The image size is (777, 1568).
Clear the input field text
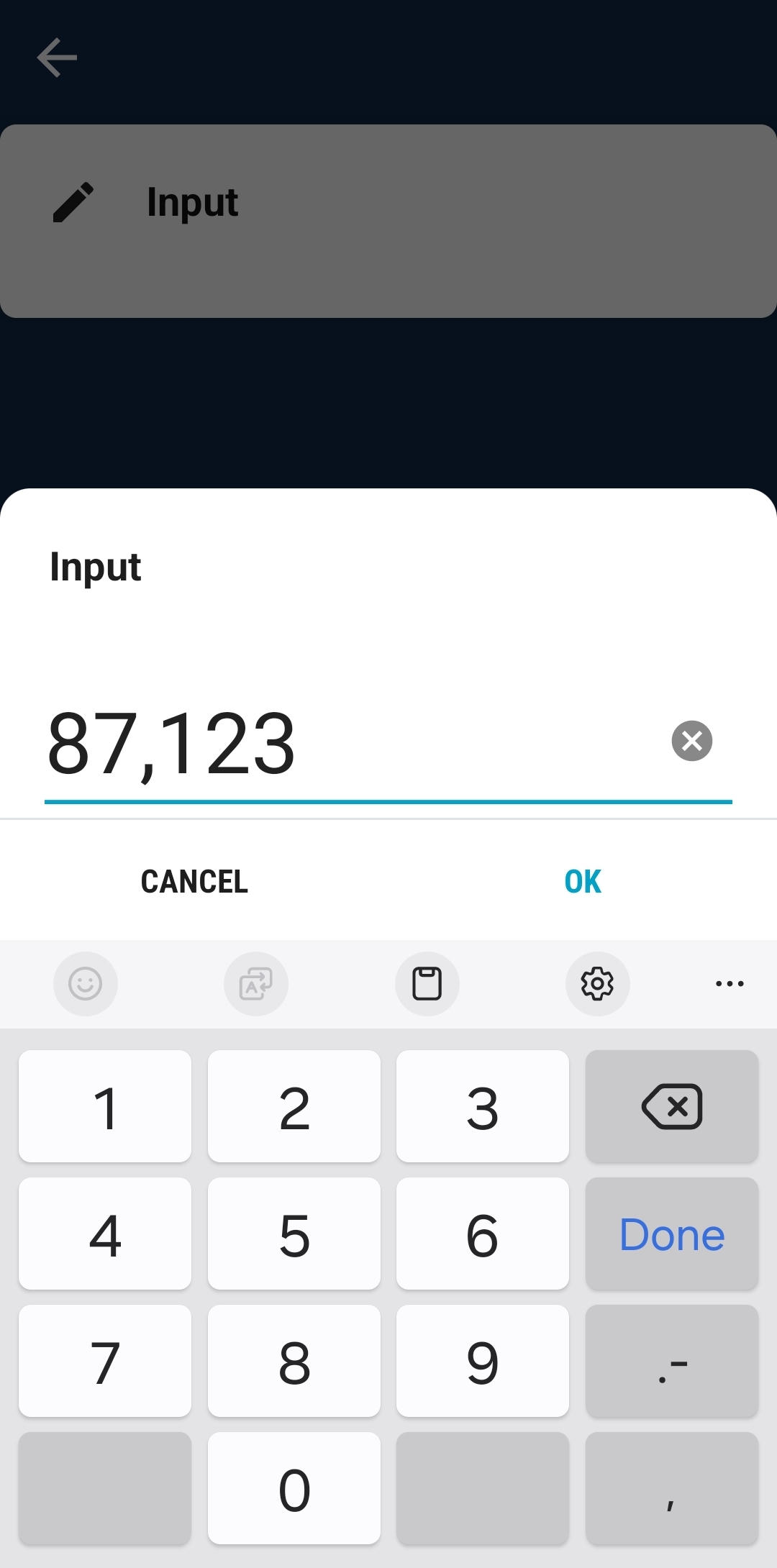[691, 741]
